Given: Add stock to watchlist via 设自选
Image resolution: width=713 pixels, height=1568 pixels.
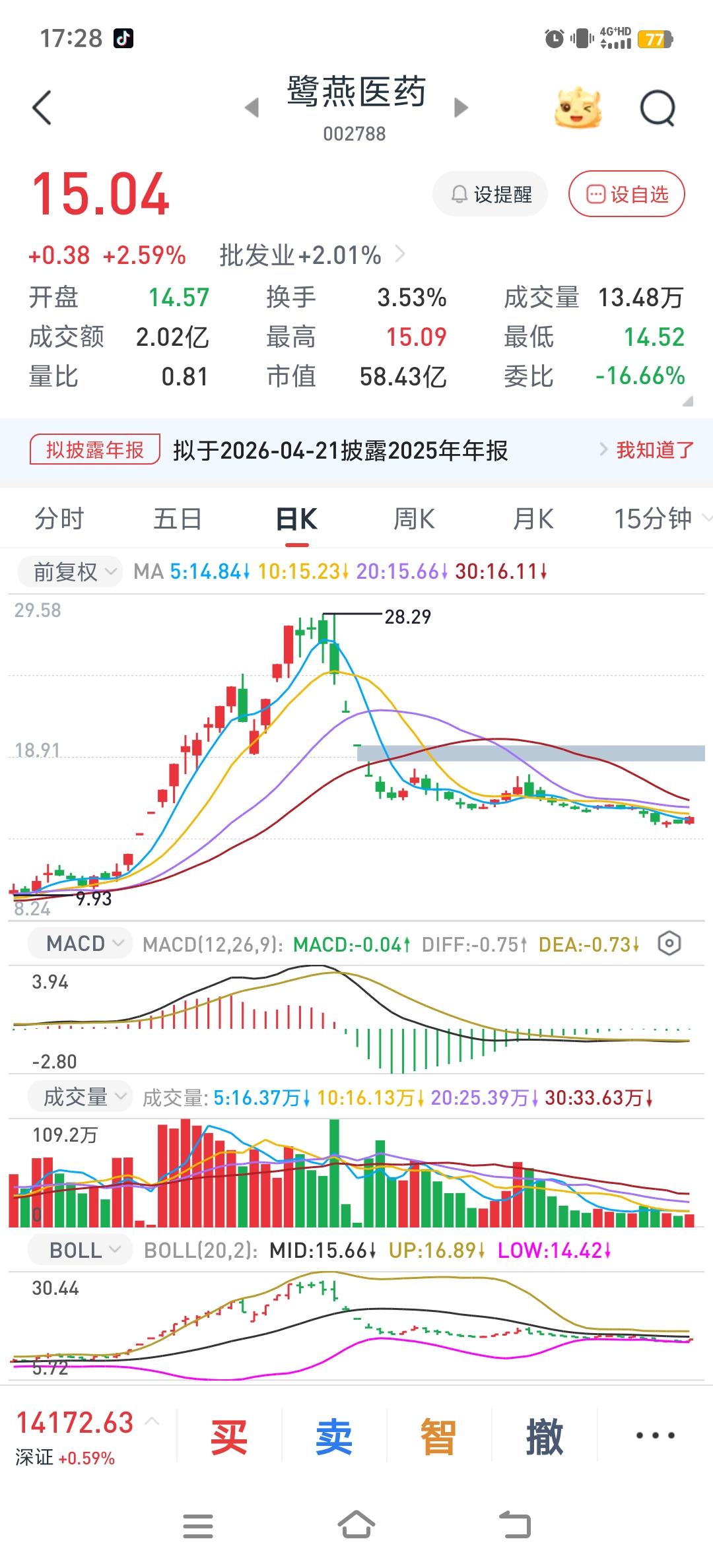Looking at the screenshot, I should click(x=625, y=193).
